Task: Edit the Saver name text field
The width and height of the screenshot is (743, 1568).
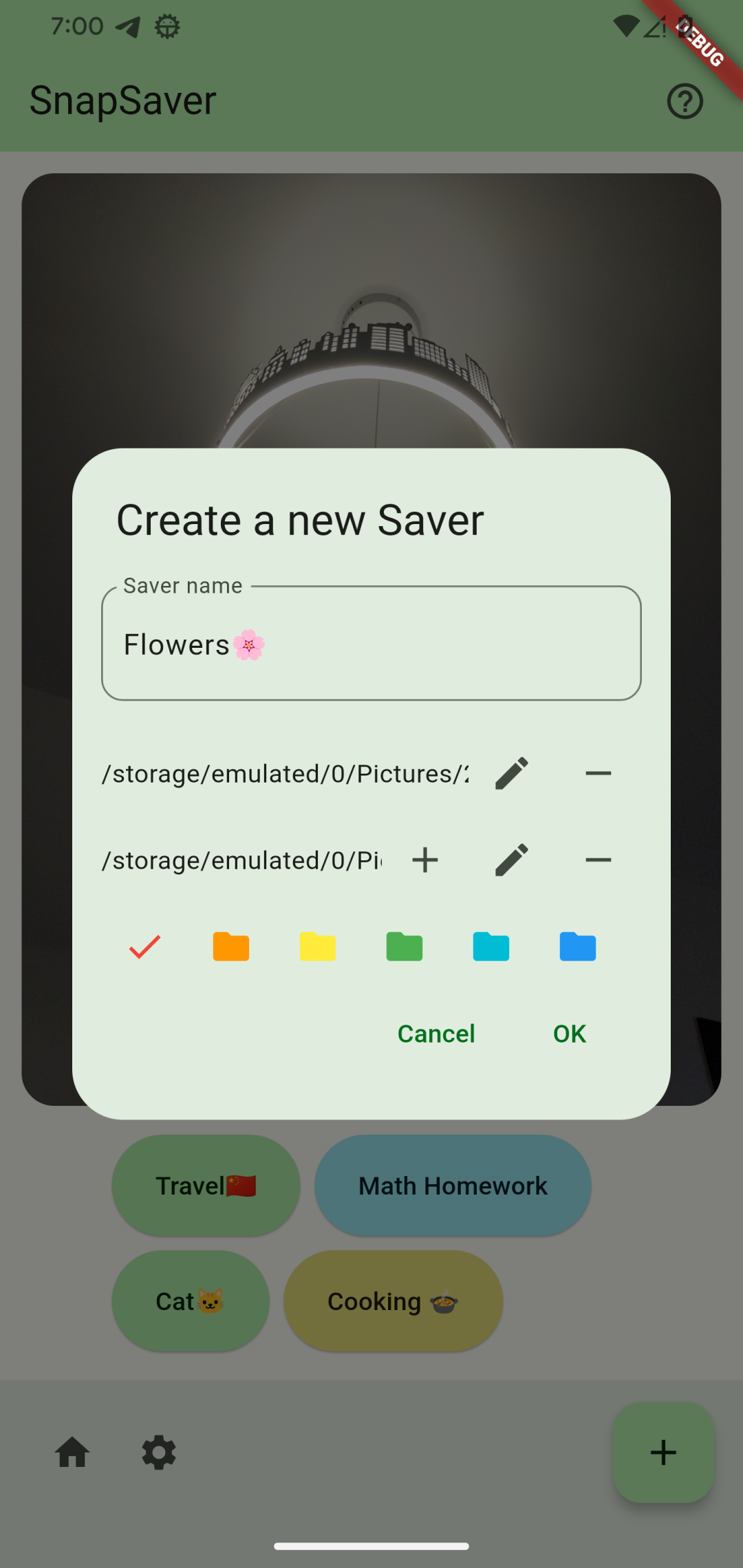Action: click(x=371, y=644)
